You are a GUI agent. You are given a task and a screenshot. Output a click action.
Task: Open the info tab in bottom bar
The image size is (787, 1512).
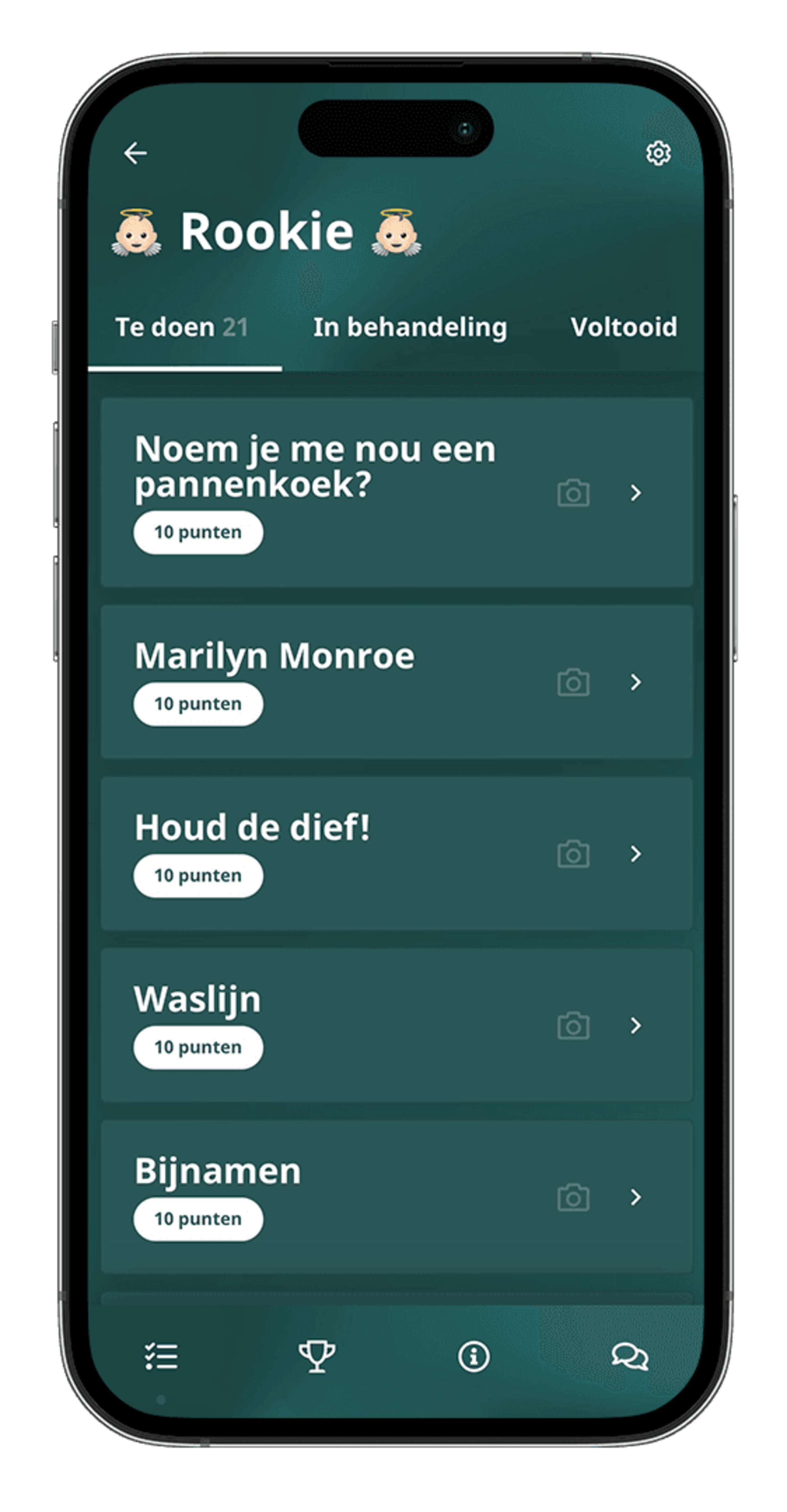(x=473, y=1356)
